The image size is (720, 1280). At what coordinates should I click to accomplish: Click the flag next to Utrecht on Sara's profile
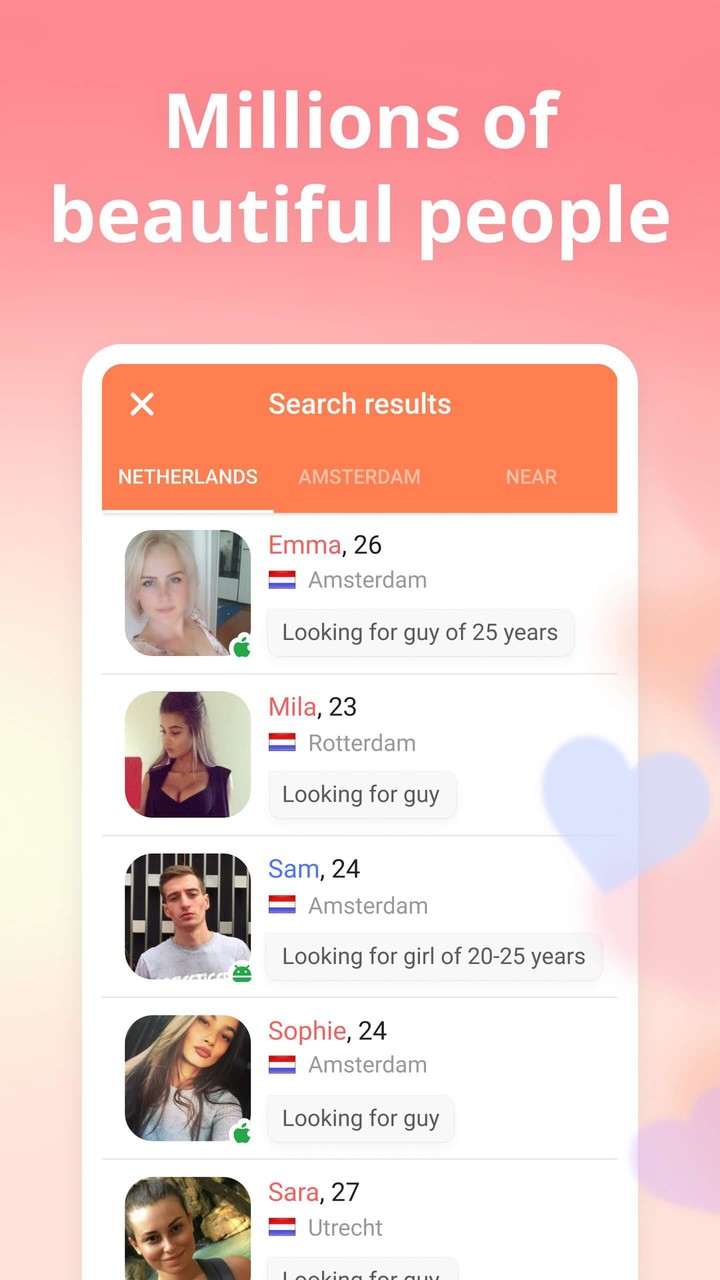283,1227
